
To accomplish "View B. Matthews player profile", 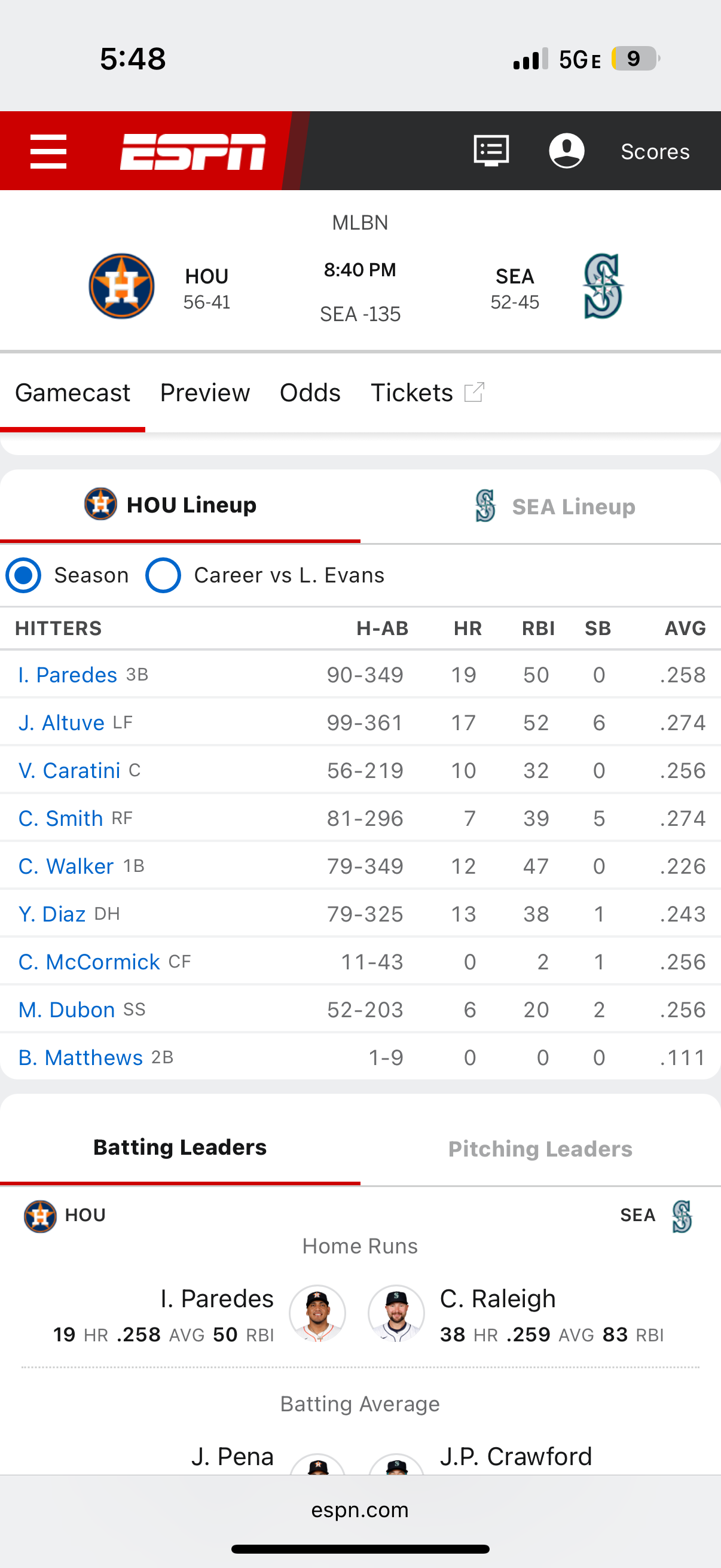I will tap(80, 1057).
